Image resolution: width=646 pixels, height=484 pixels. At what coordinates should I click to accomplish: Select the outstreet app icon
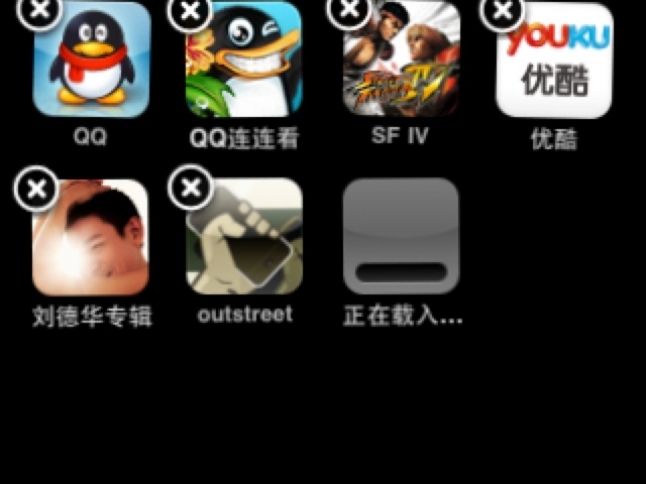point(245,237)
